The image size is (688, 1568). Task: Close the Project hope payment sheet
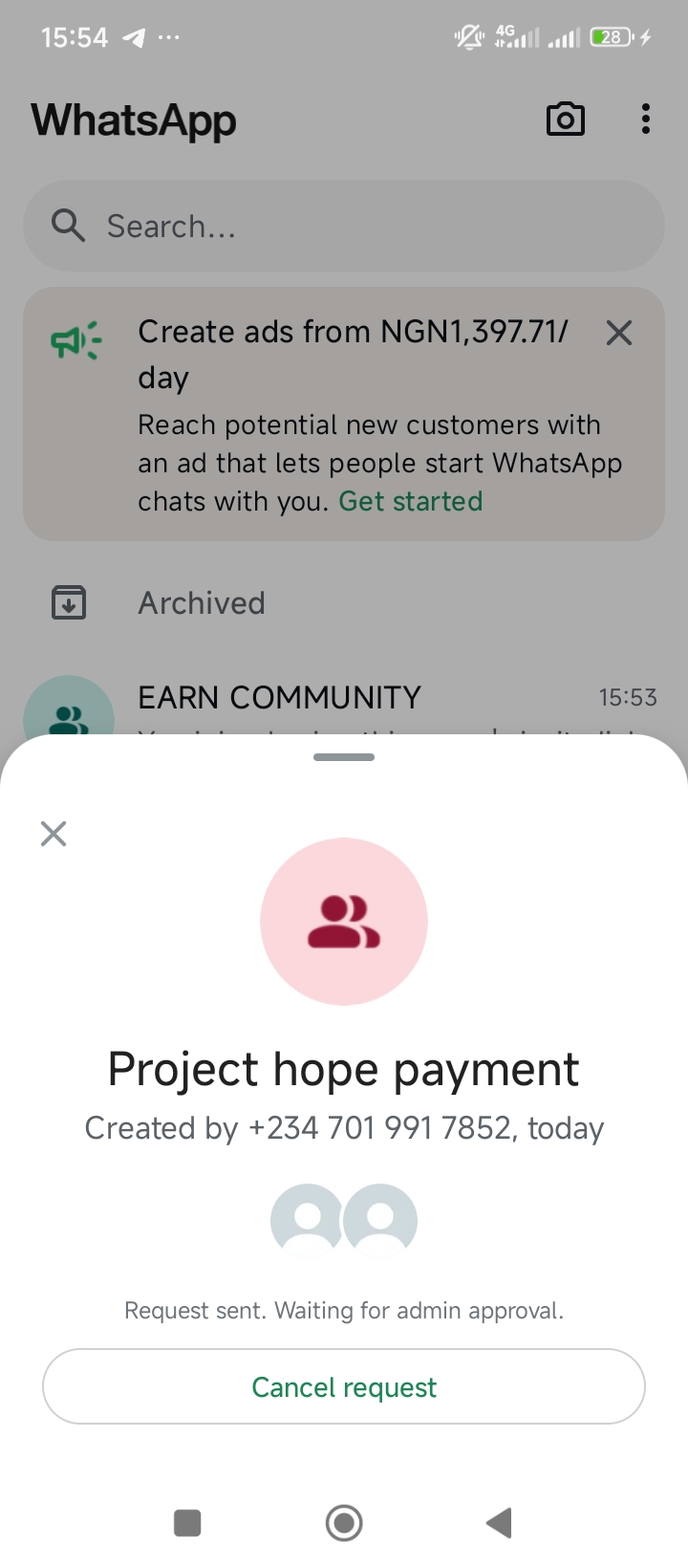click(54, 834)
